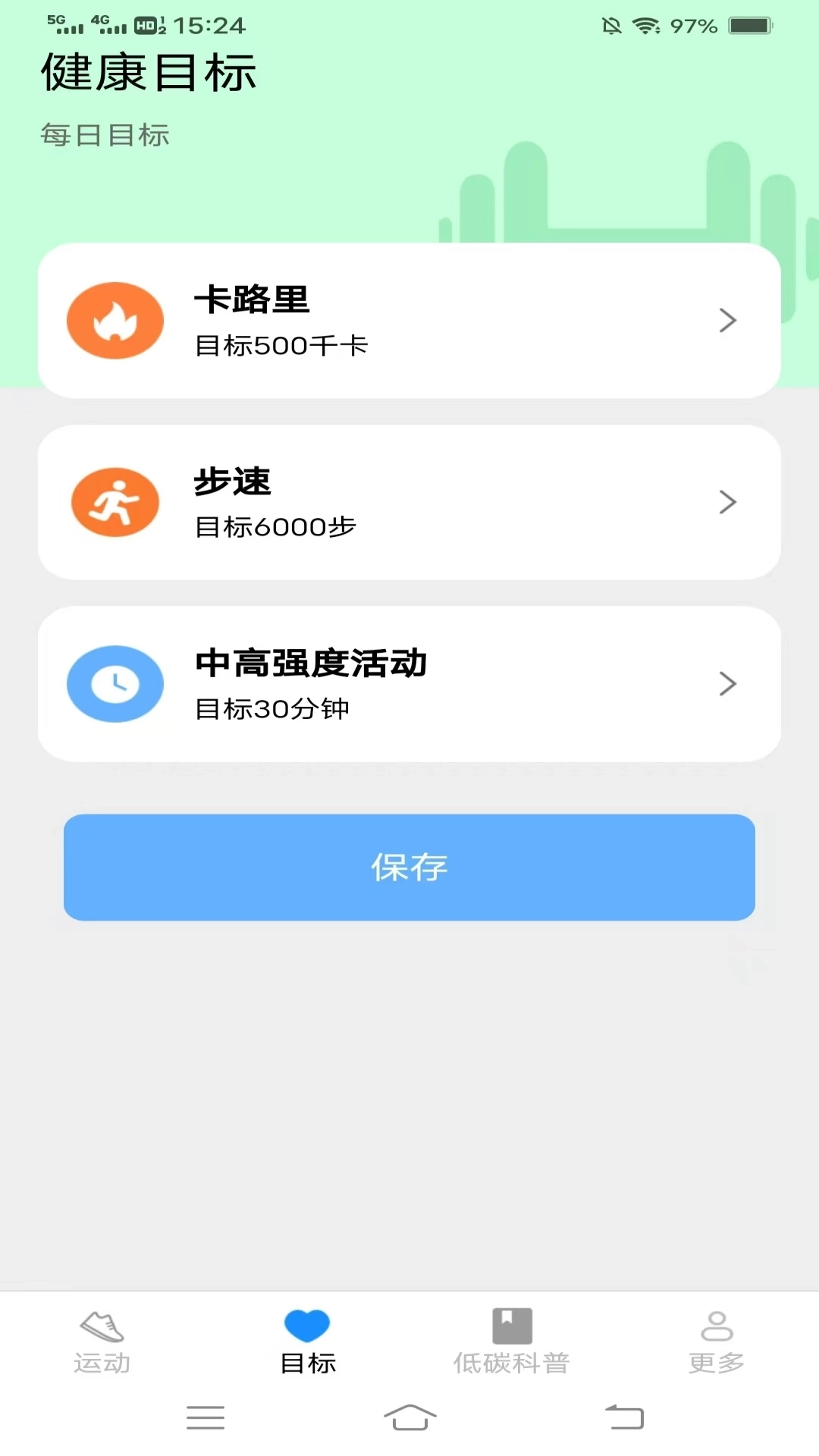Click the blue clock activity icon
Screen dimensions: 819x1456
pos(115,683)
